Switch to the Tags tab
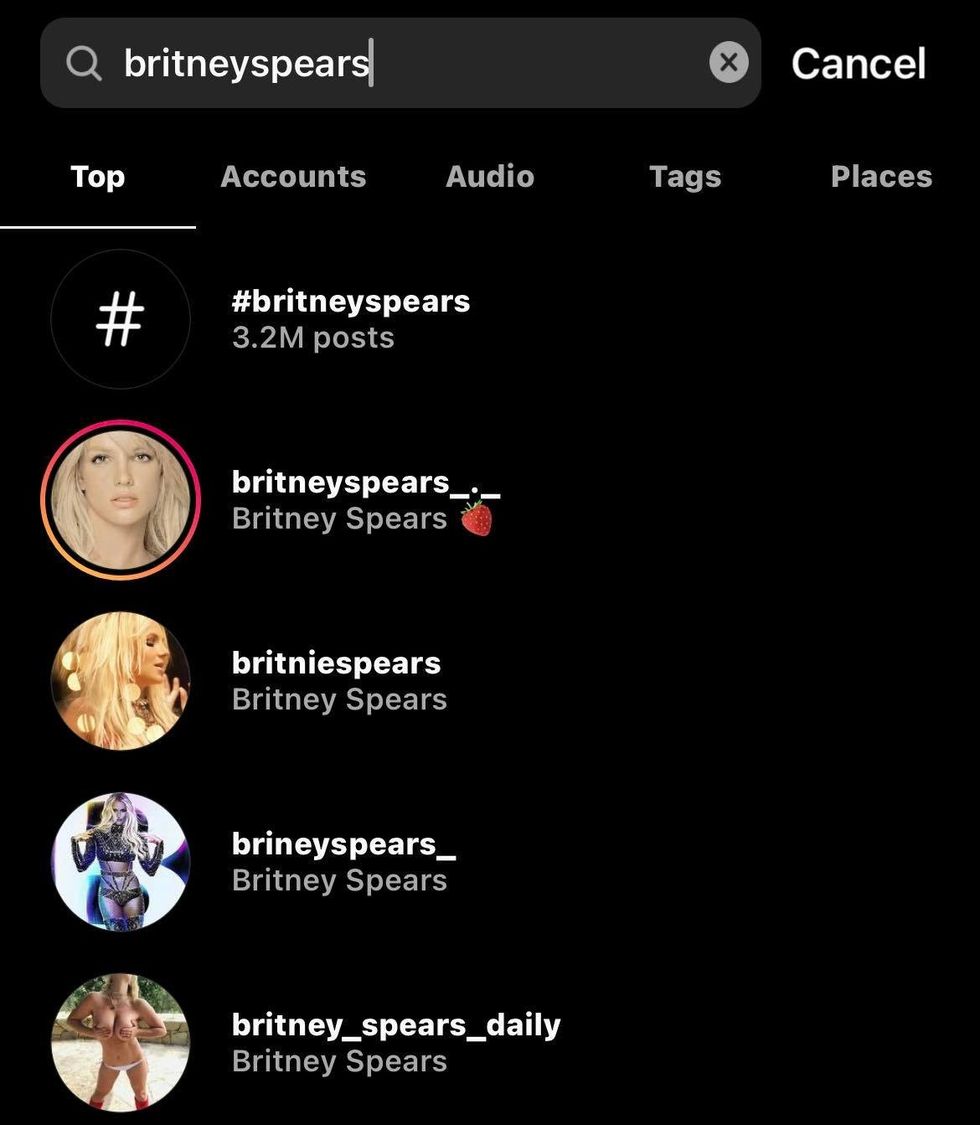The width and height of the screenshot is (980, 1125). 685,177
